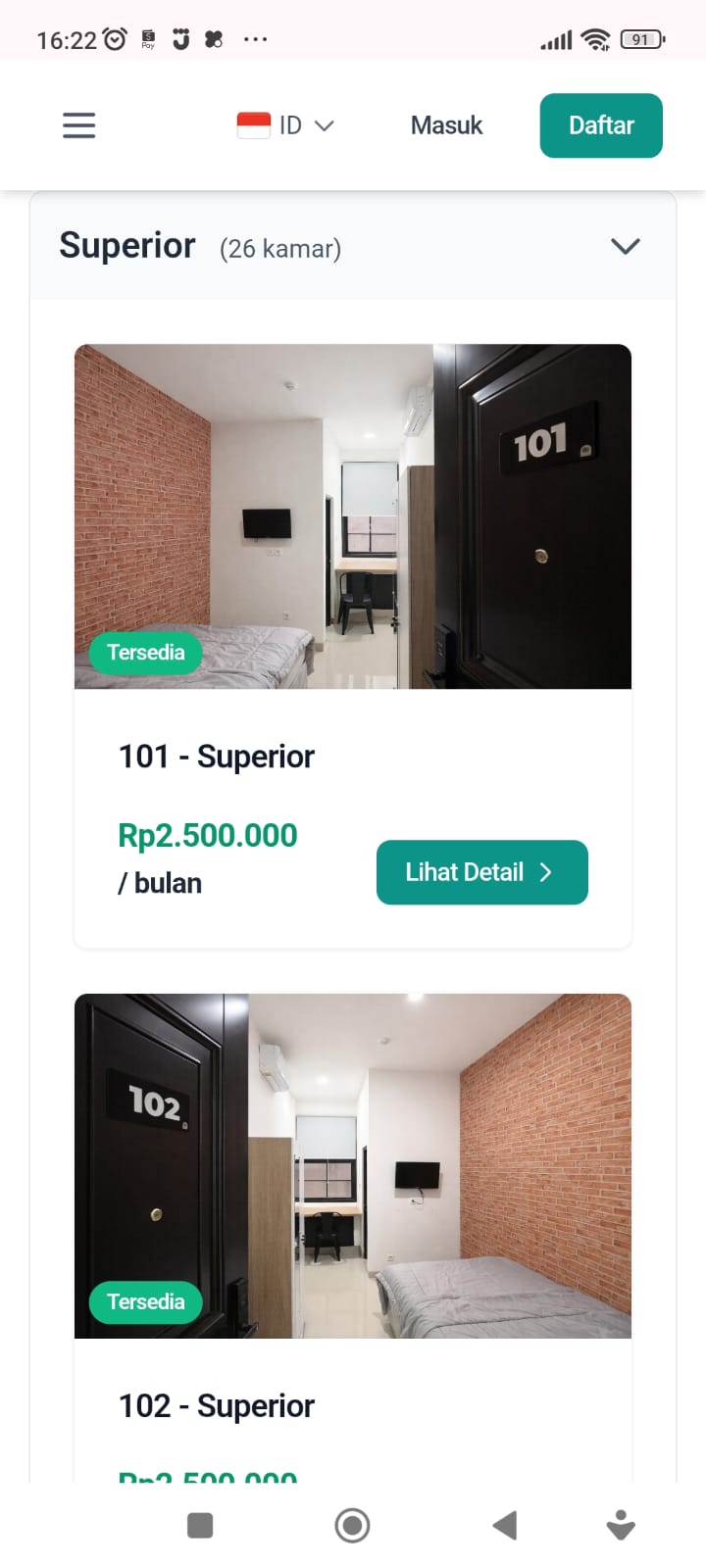The image size is (706, 1568).
Task: Click the Indonesian flag icon
Action: (x=253, y=124)
